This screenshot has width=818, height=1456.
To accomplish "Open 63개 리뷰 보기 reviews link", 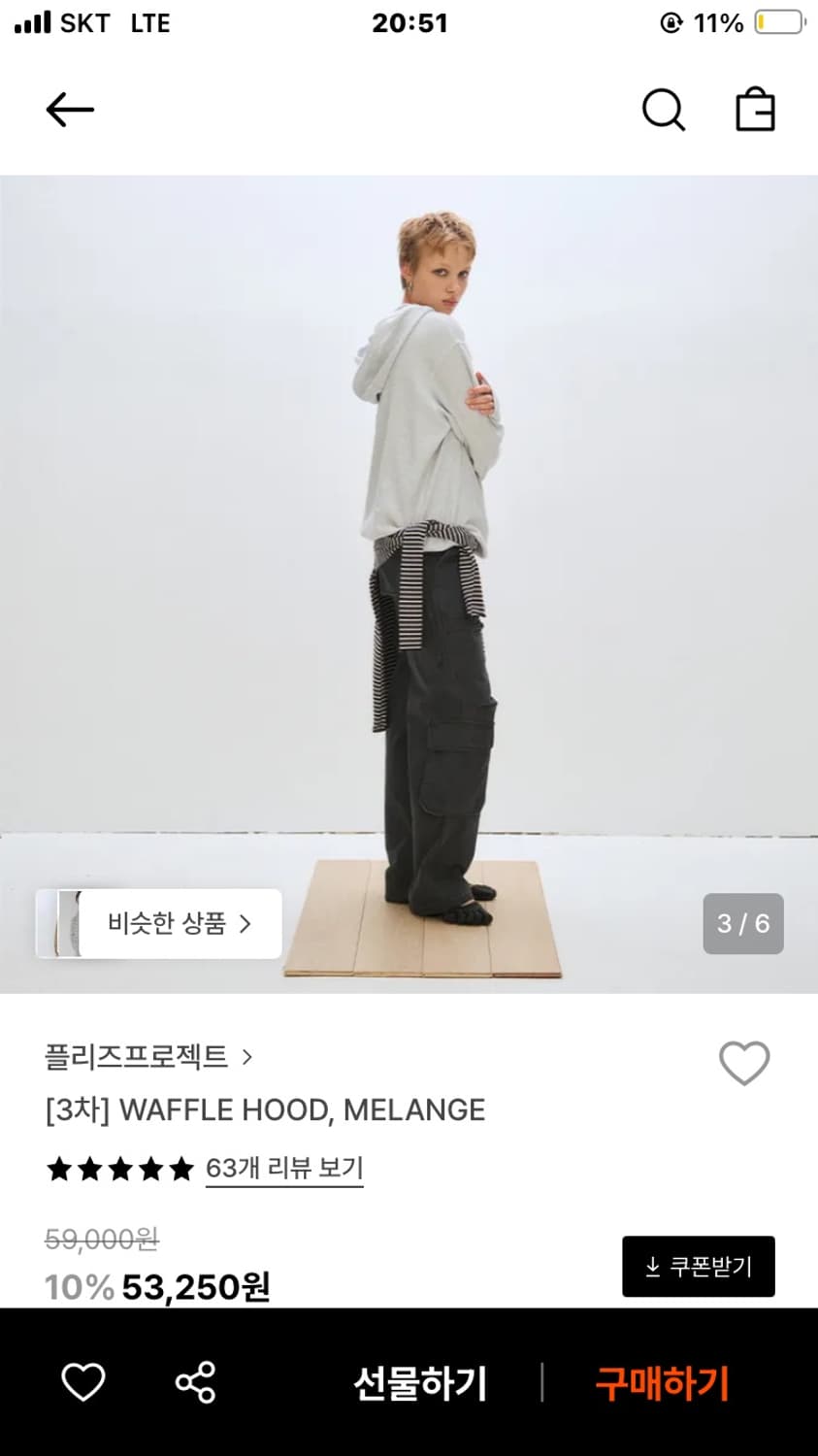I will pyautogui.click(x=283, y=1169).
